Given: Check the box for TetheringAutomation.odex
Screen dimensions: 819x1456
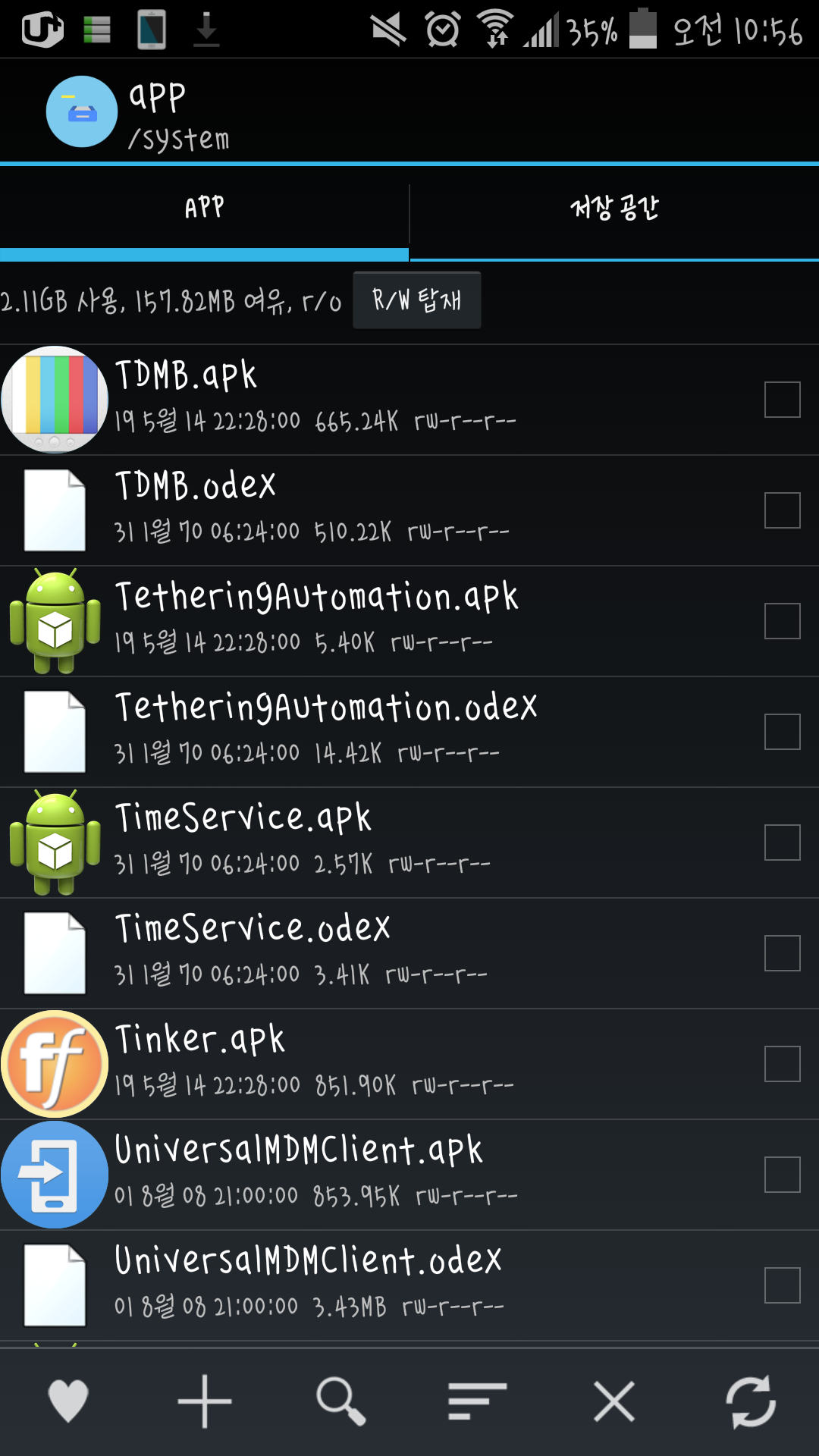Looking at the screenshot, I should 782,732.
